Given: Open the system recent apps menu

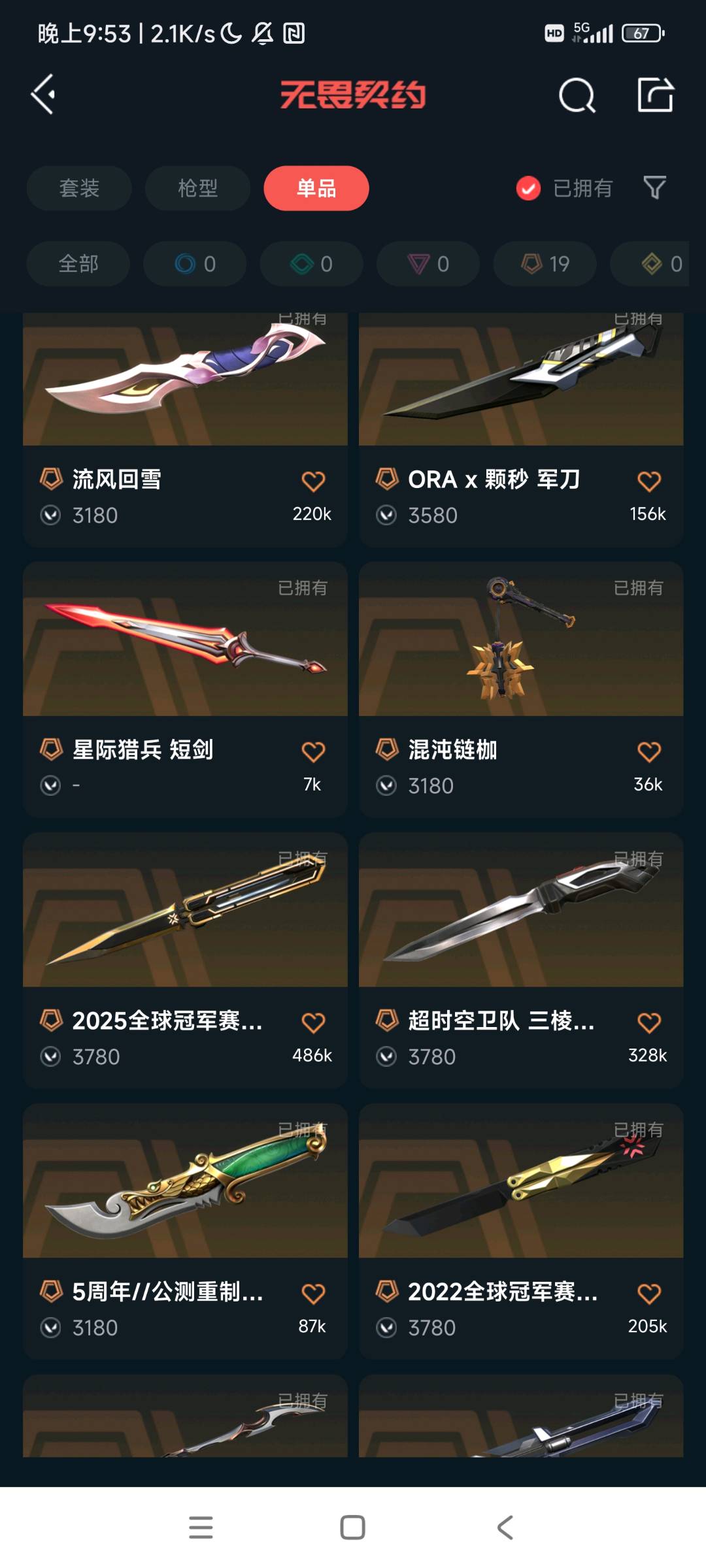Looking at the screenshot, I should click(x=201, y=1527).
